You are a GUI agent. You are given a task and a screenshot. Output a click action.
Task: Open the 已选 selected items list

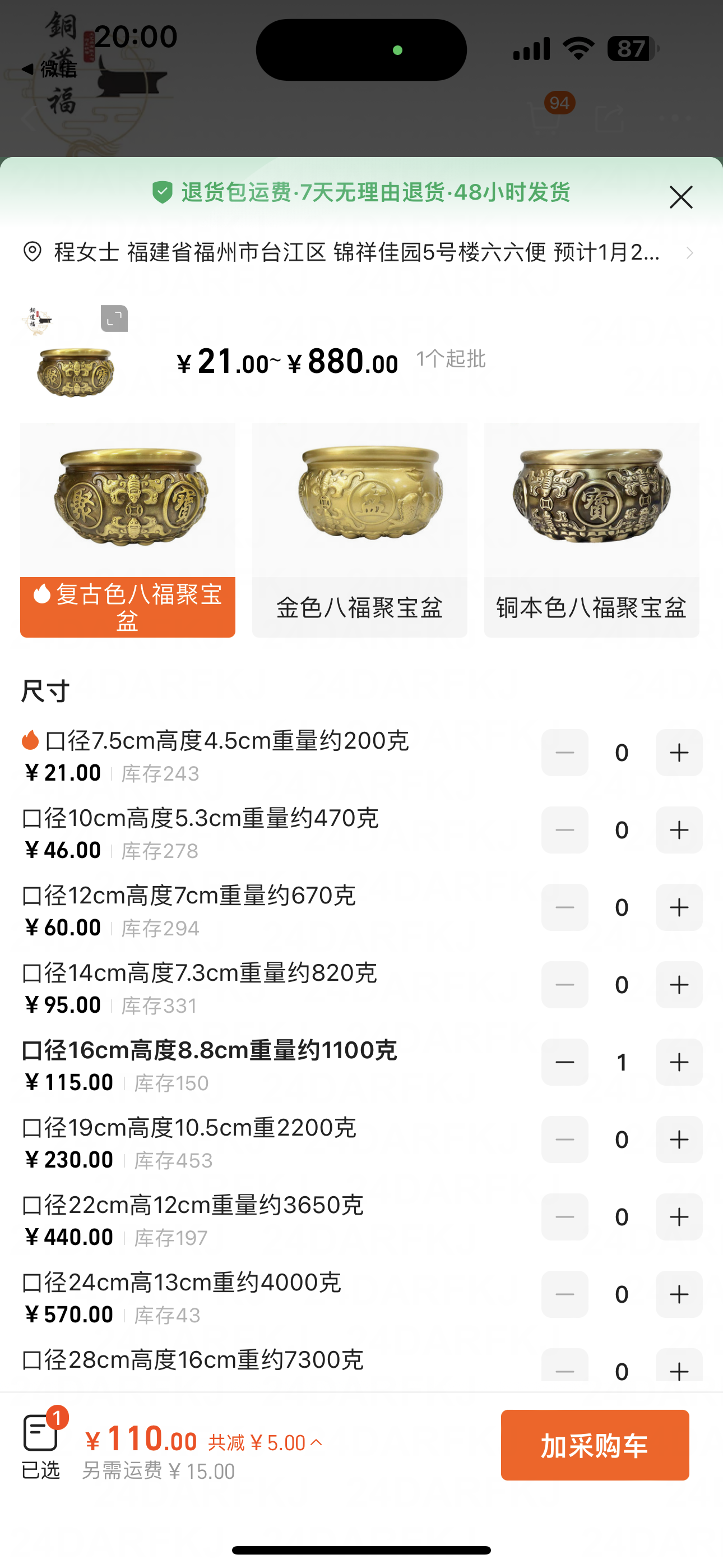click(41, 1444)
